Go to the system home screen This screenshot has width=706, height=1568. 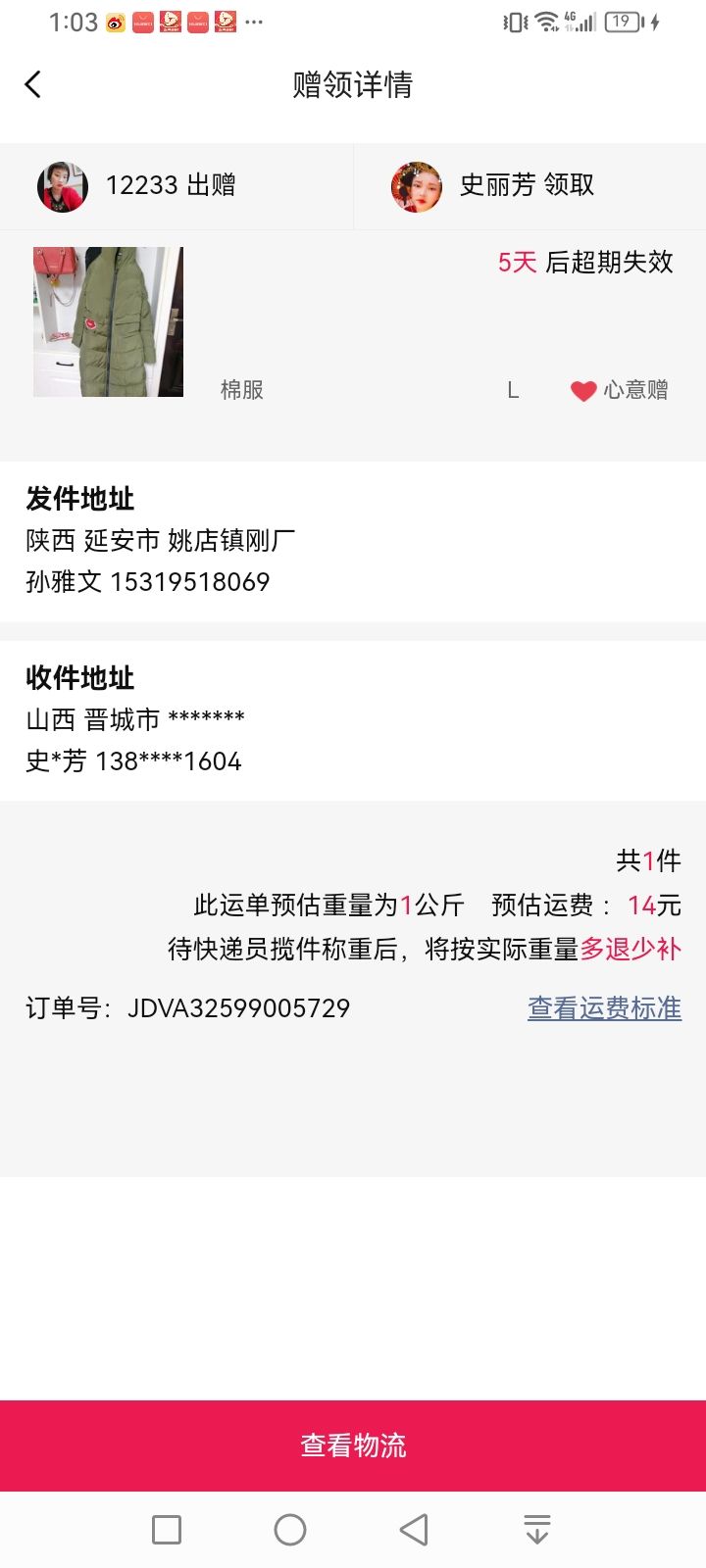(290, 1529)
